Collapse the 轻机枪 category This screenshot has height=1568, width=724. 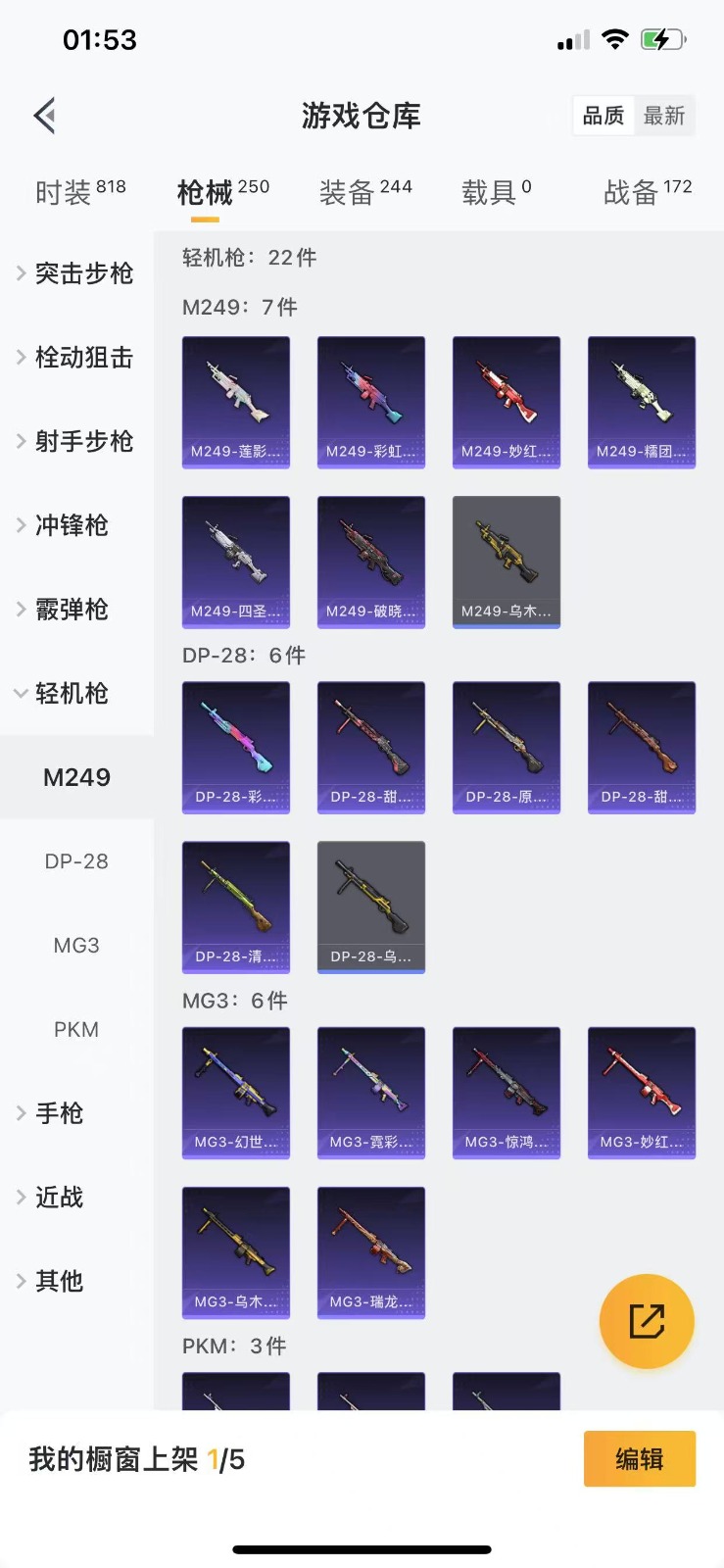coord(69,694)
